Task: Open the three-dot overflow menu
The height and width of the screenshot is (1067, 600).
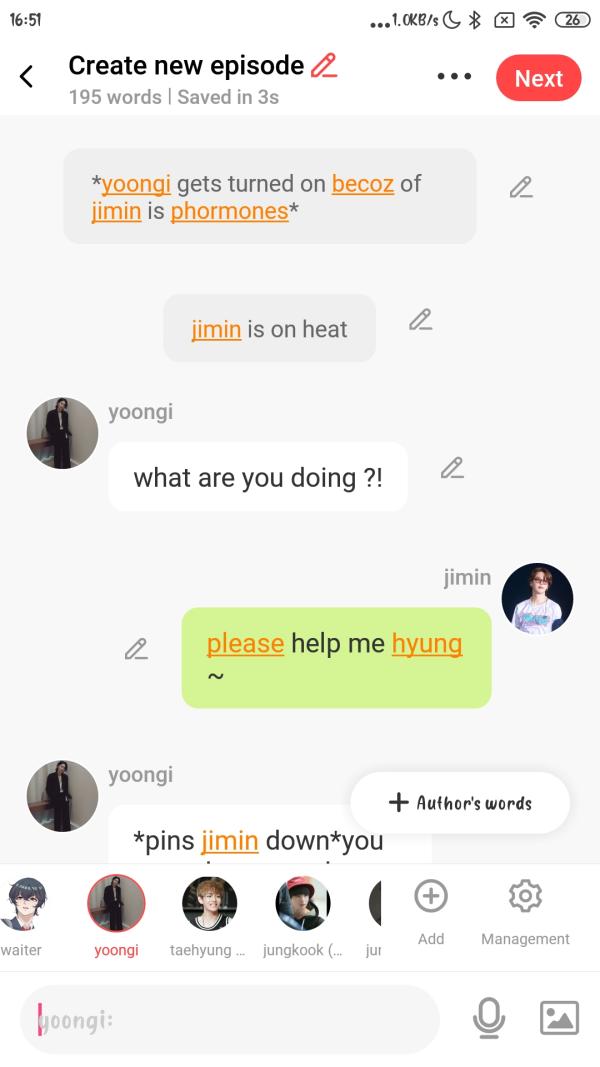Action: pyautogui.click(x=454, y=77)
